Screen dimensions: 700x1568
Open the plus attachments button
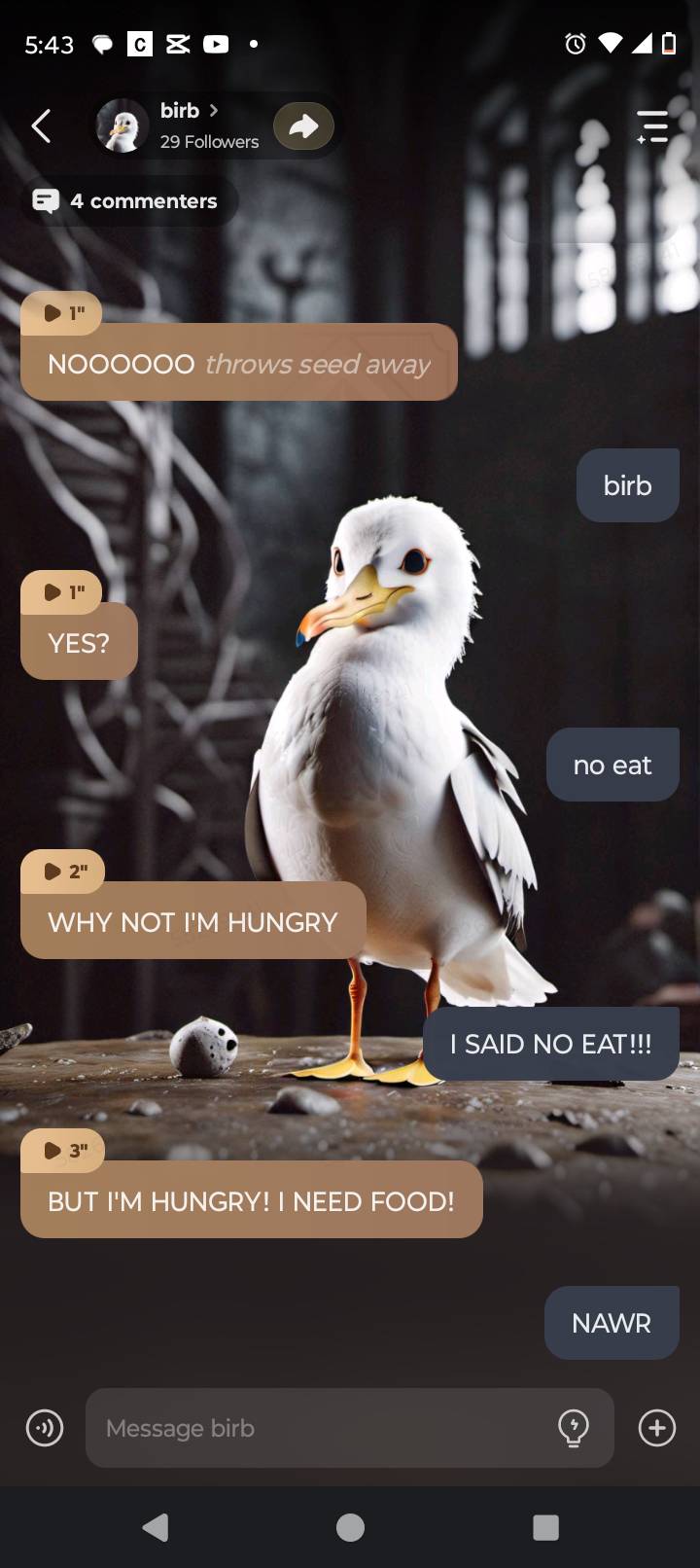(657, 1428)
